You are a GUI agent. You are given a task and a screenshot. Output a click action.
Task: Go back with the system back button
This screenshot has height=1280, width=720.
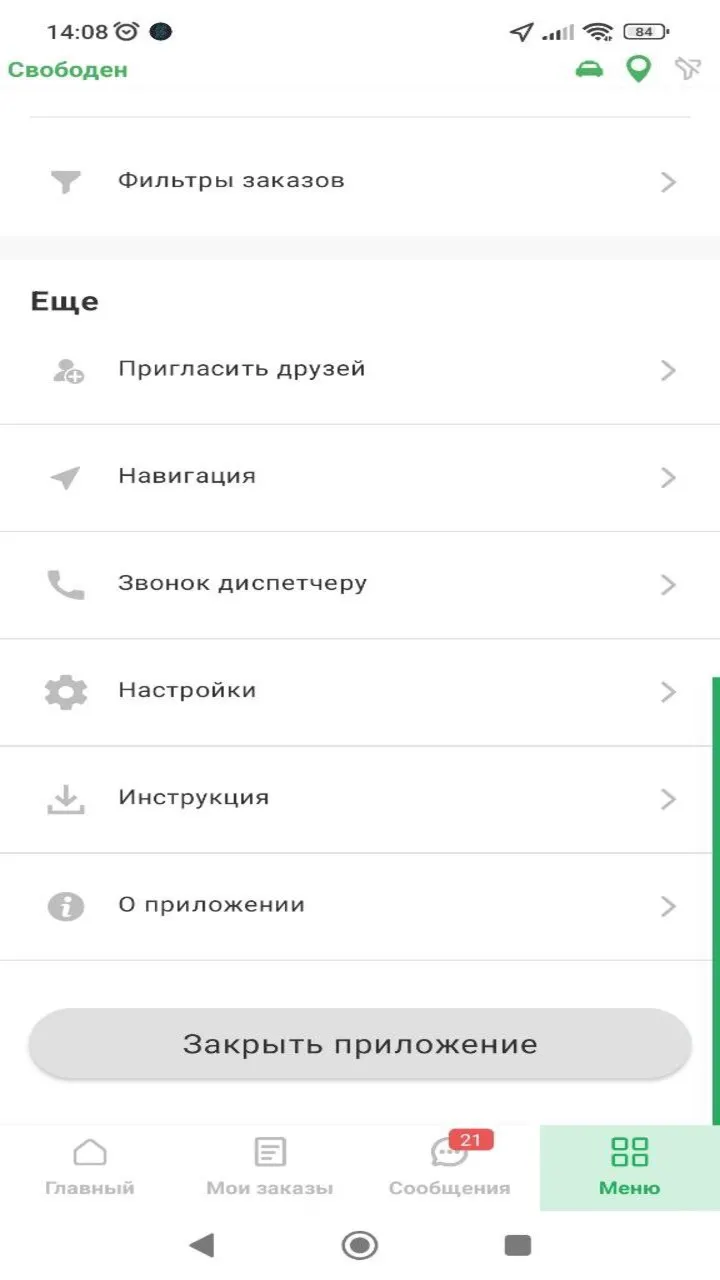click(202, 1245)
